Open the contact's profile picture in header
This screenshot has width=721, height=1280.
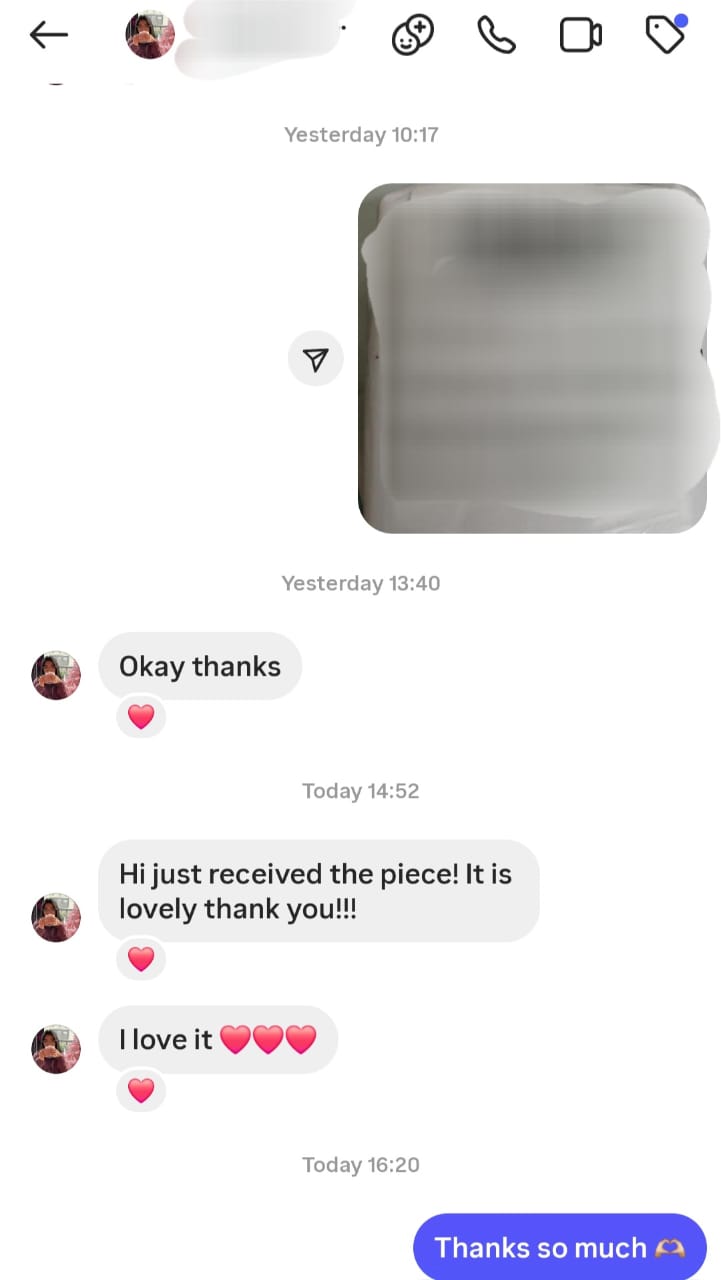pyautogui.click(x=150, y=35)
